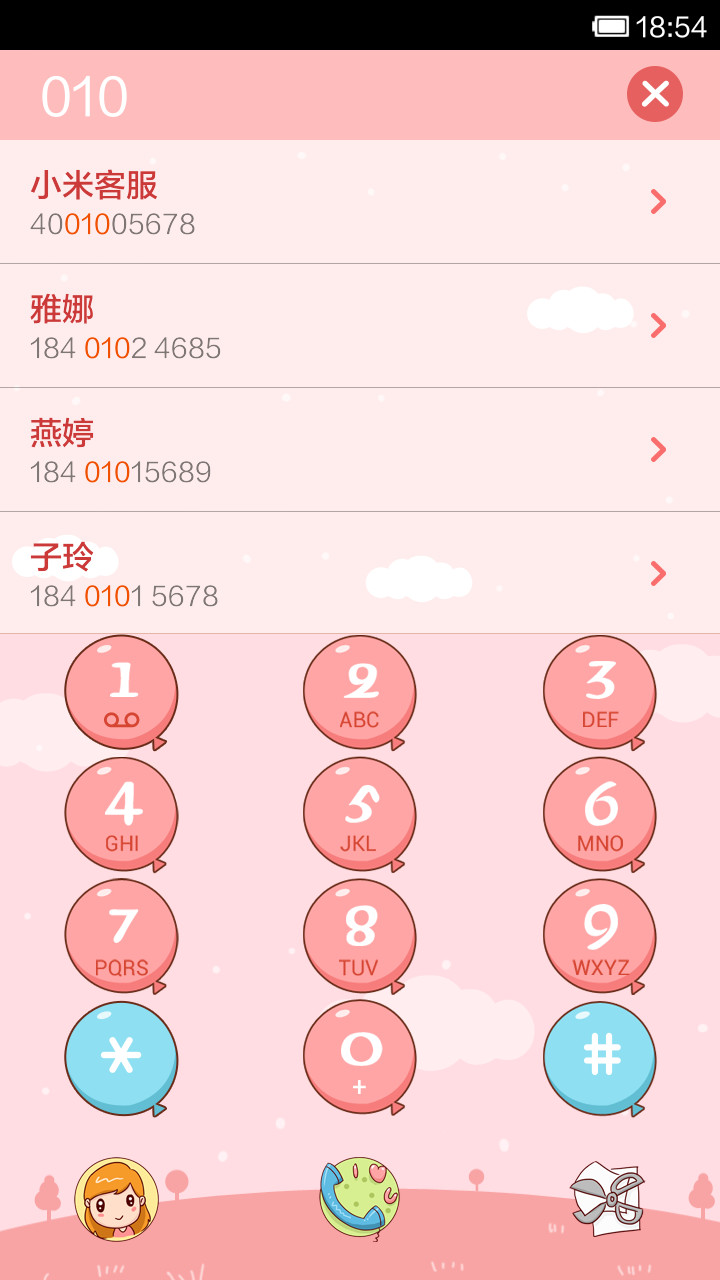Enter digit 9 WXYZ
The height and width of the screenshot is (1280, 720).
(x=600, y=937)
